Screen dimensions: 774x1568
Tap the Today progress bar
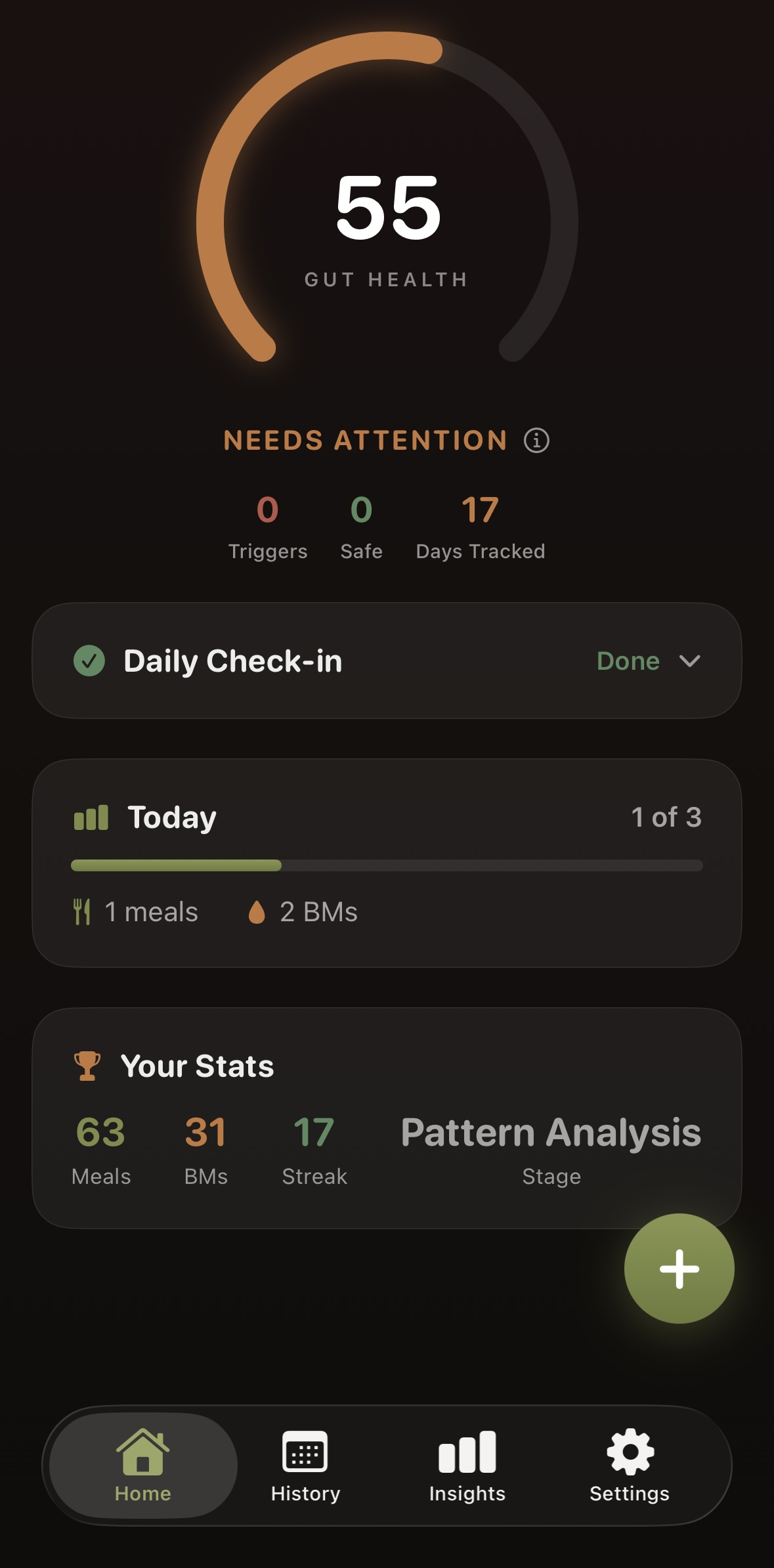coord(387,865)
